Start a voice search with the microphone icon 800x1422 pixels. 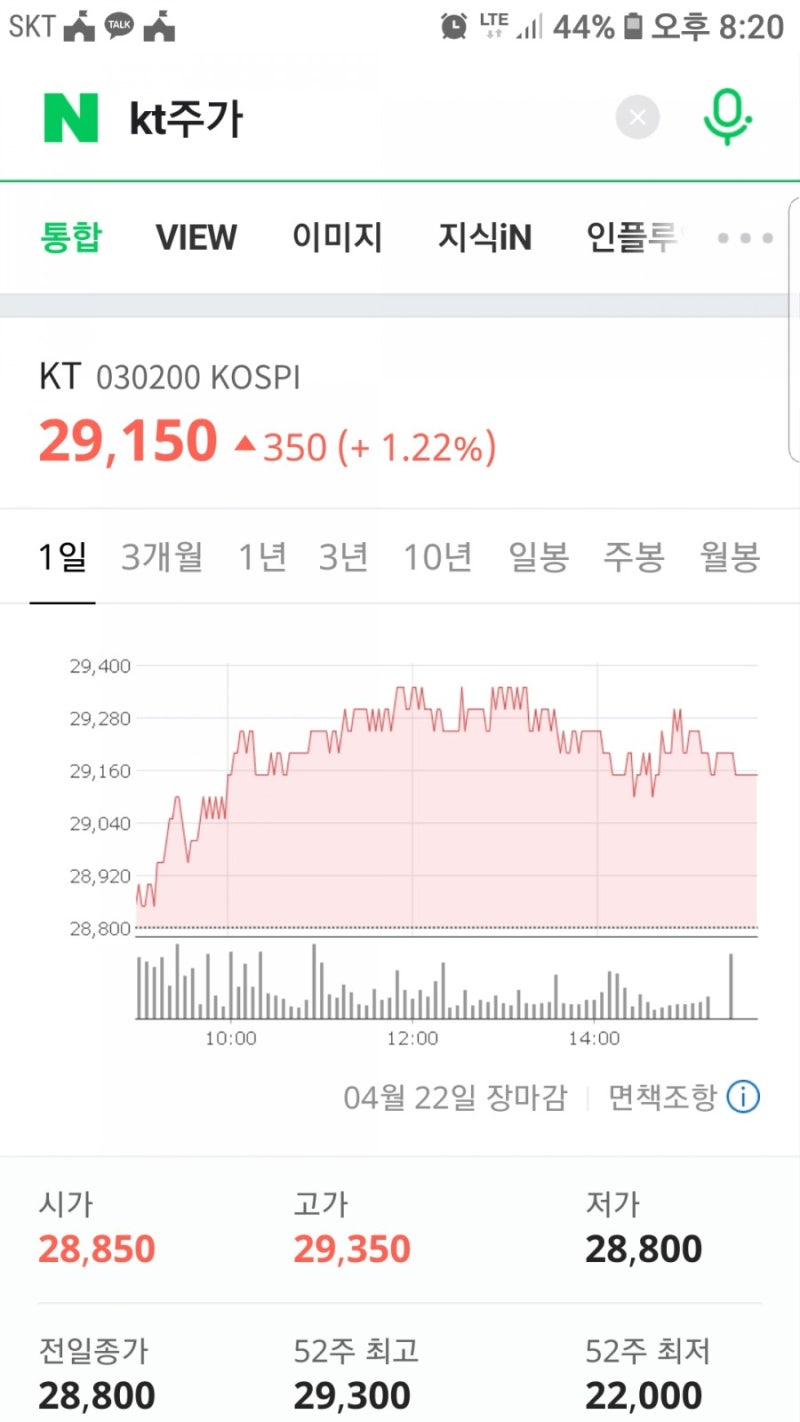click(x=728, y=117)
